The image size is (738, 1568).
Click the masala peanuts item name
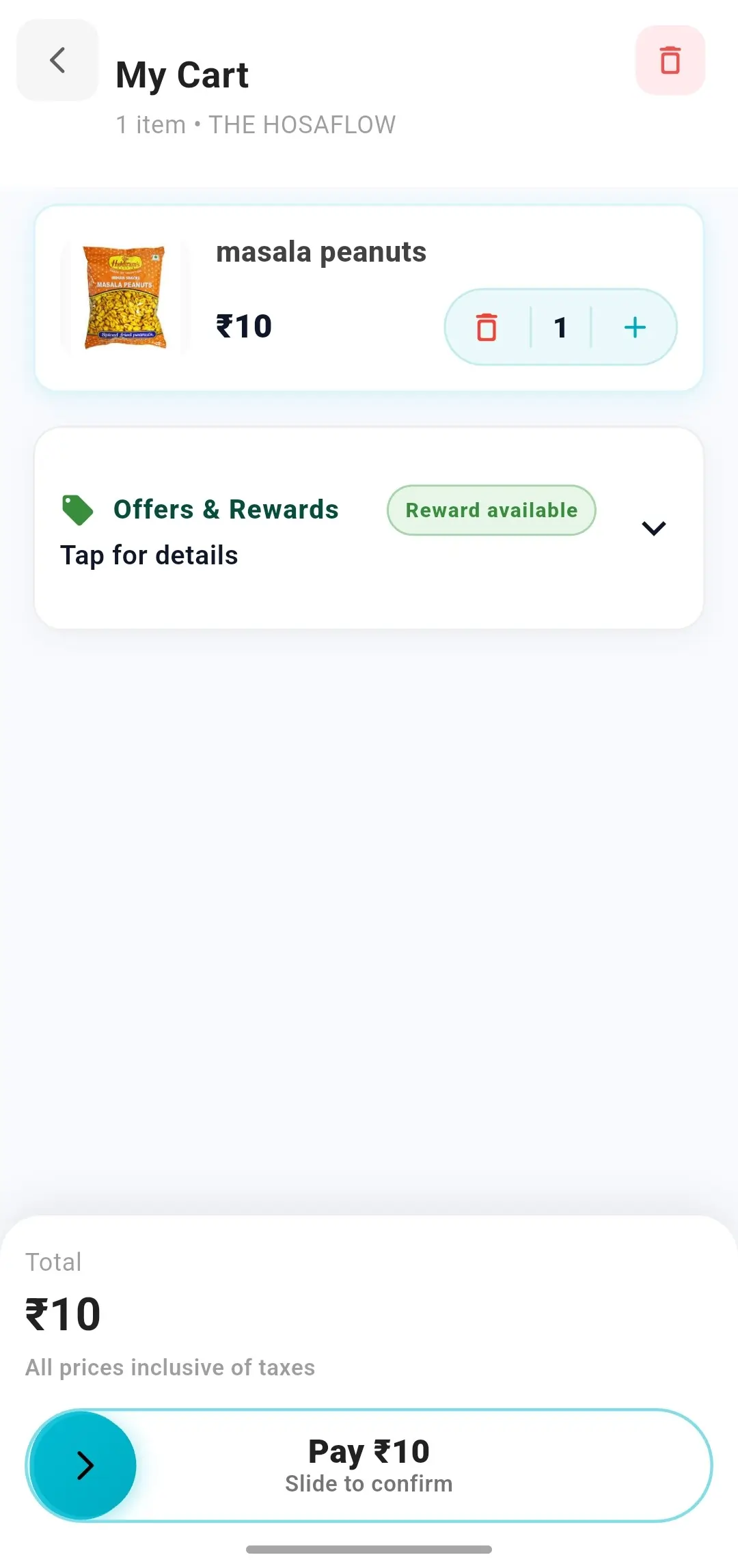click(x=321, y=251)
